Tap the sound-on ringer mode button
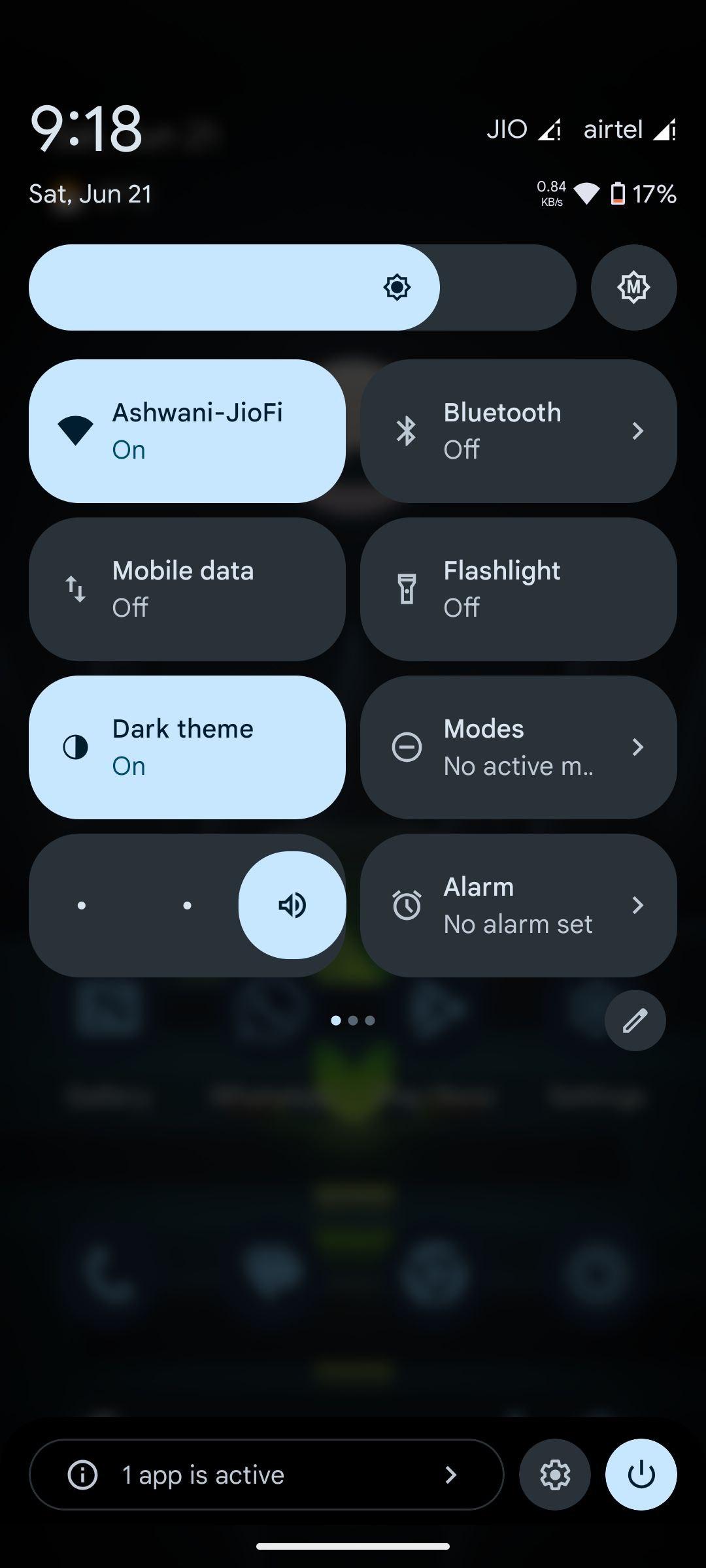Image resolution: width=706 pixels, height=1568 pixels. coord(292,906)
